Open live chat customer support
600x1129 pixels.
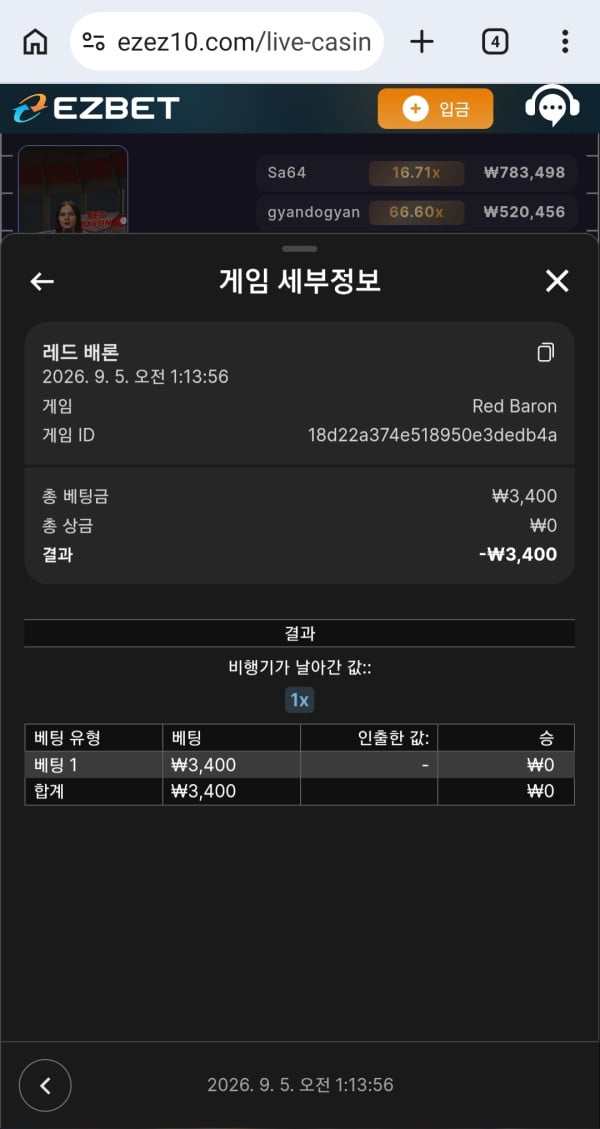point(552,108)
